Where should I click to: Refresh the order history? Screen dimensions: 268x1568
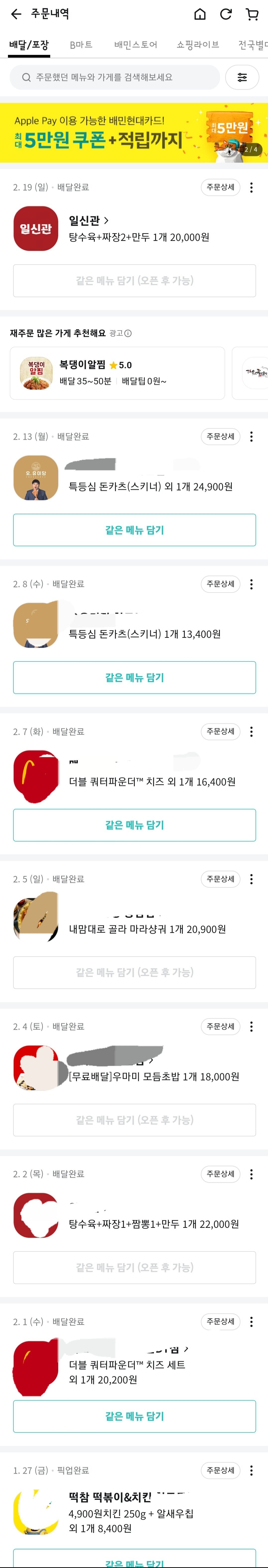tap(225, 14)
